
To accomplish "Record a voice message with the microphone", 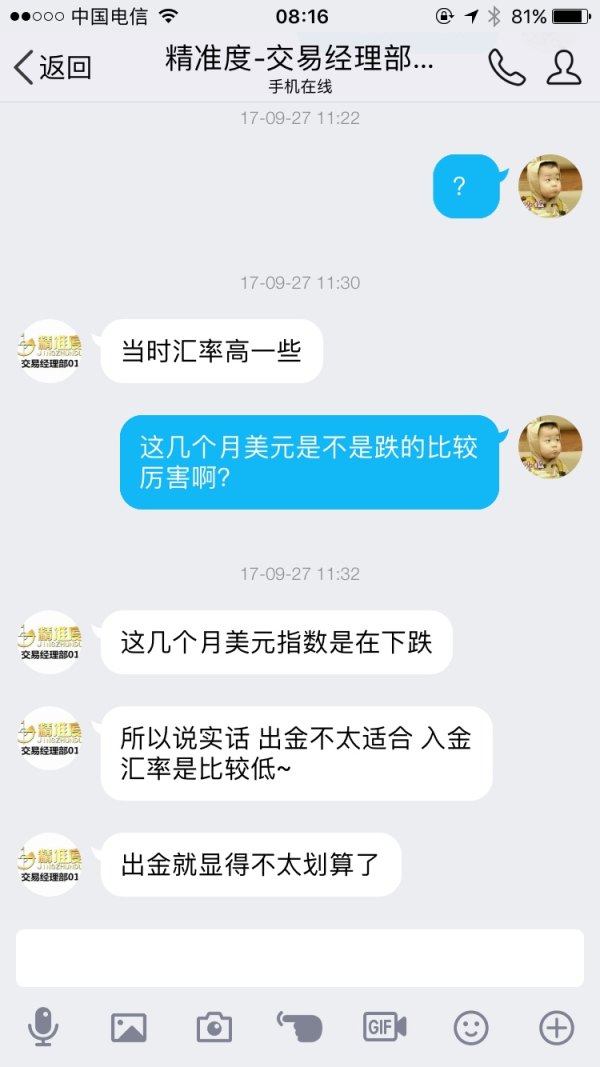I will tap(43, 1027).
